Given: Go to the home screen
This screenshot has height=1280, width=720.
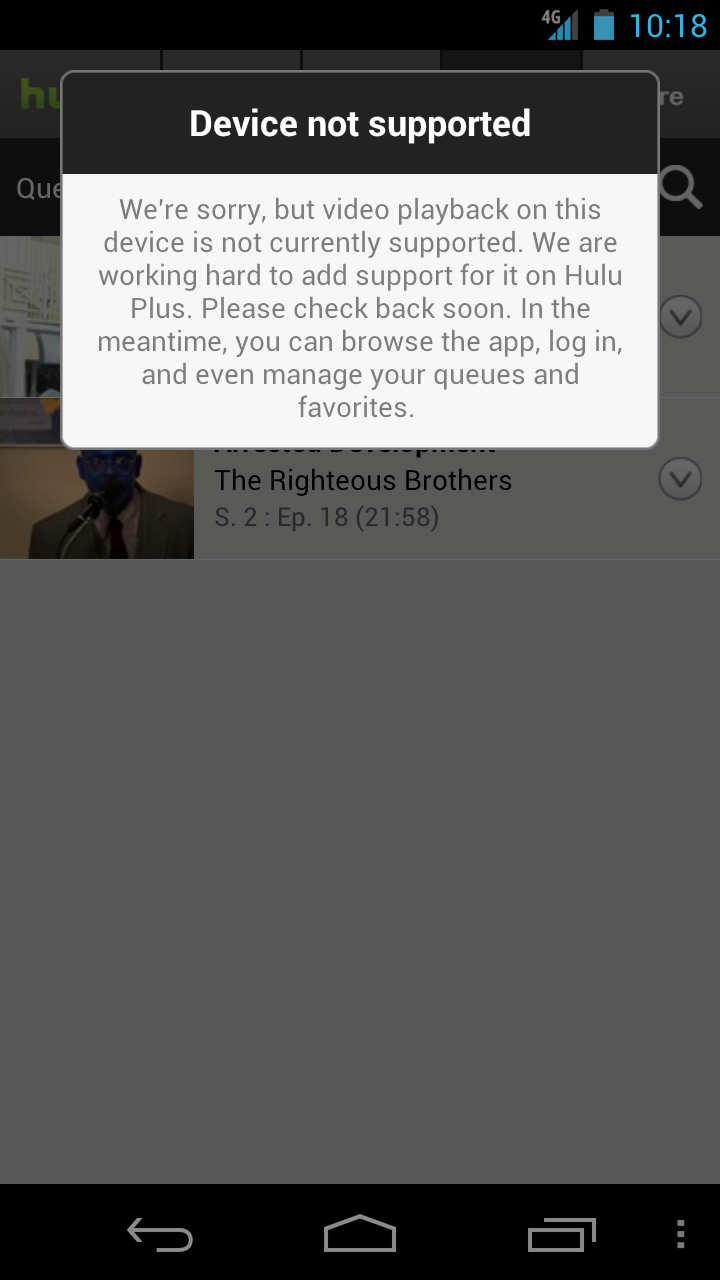Looking at the screenshot, I should 360,1234.
